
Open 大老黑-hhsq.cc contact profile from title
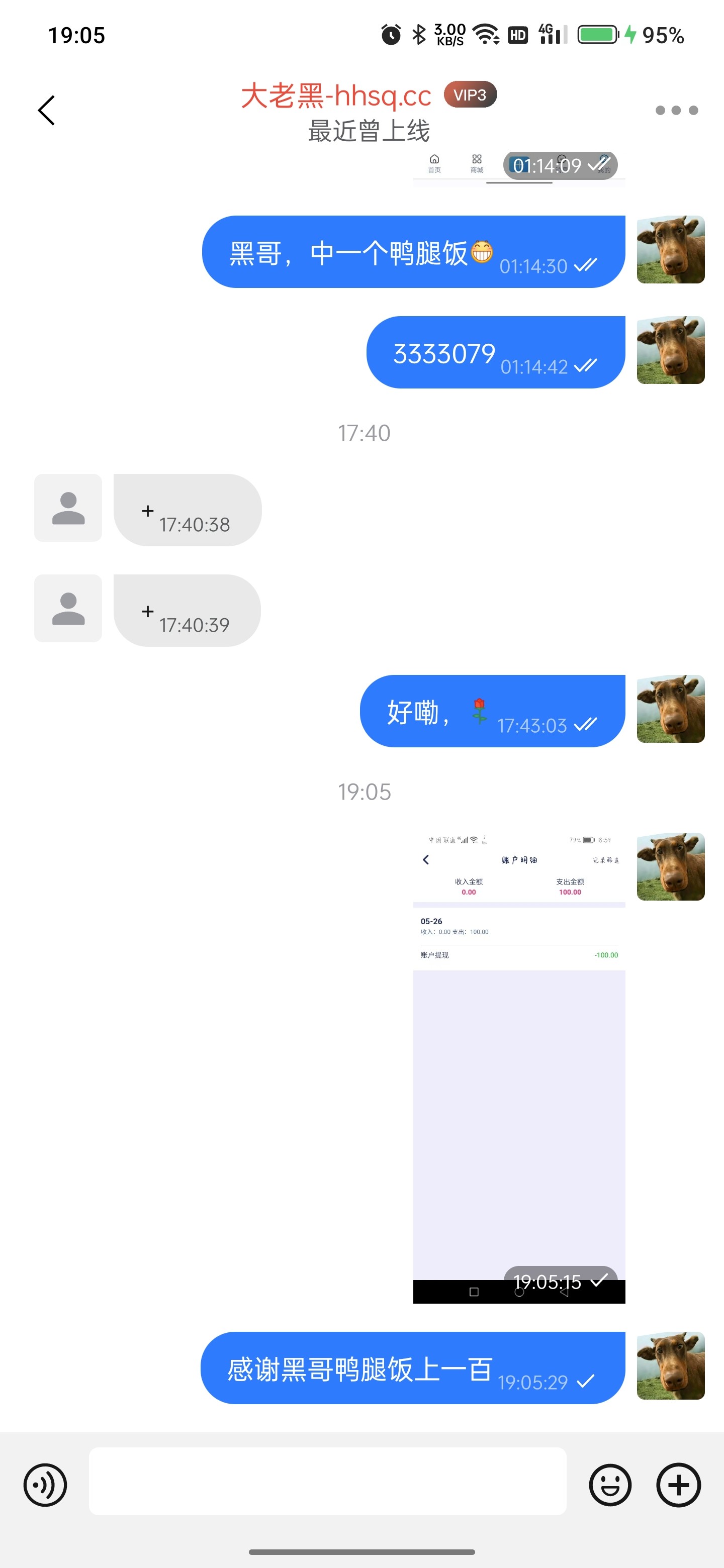coord(336,95)
